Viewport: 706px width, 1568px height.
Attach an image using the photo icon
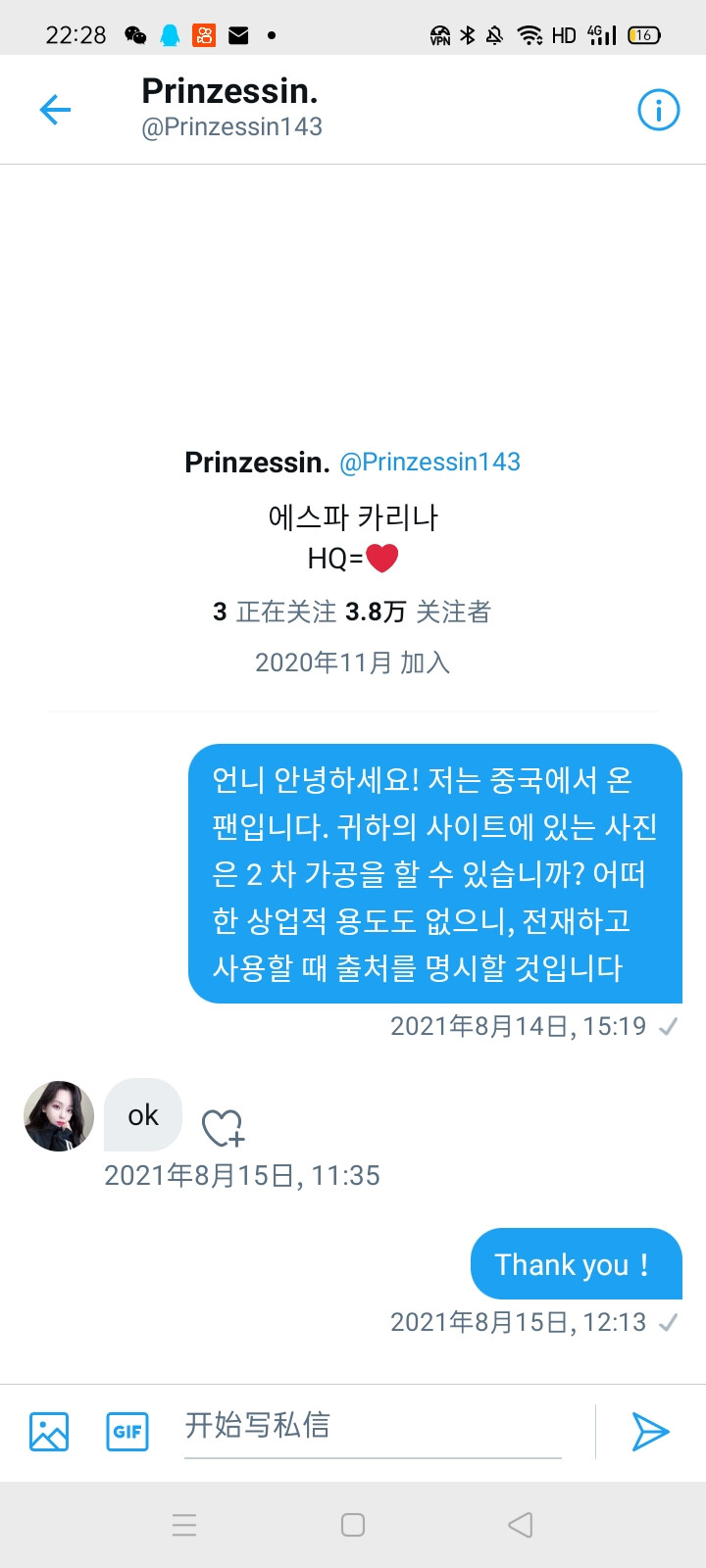pyautogui.click(x=47, y=1432)
